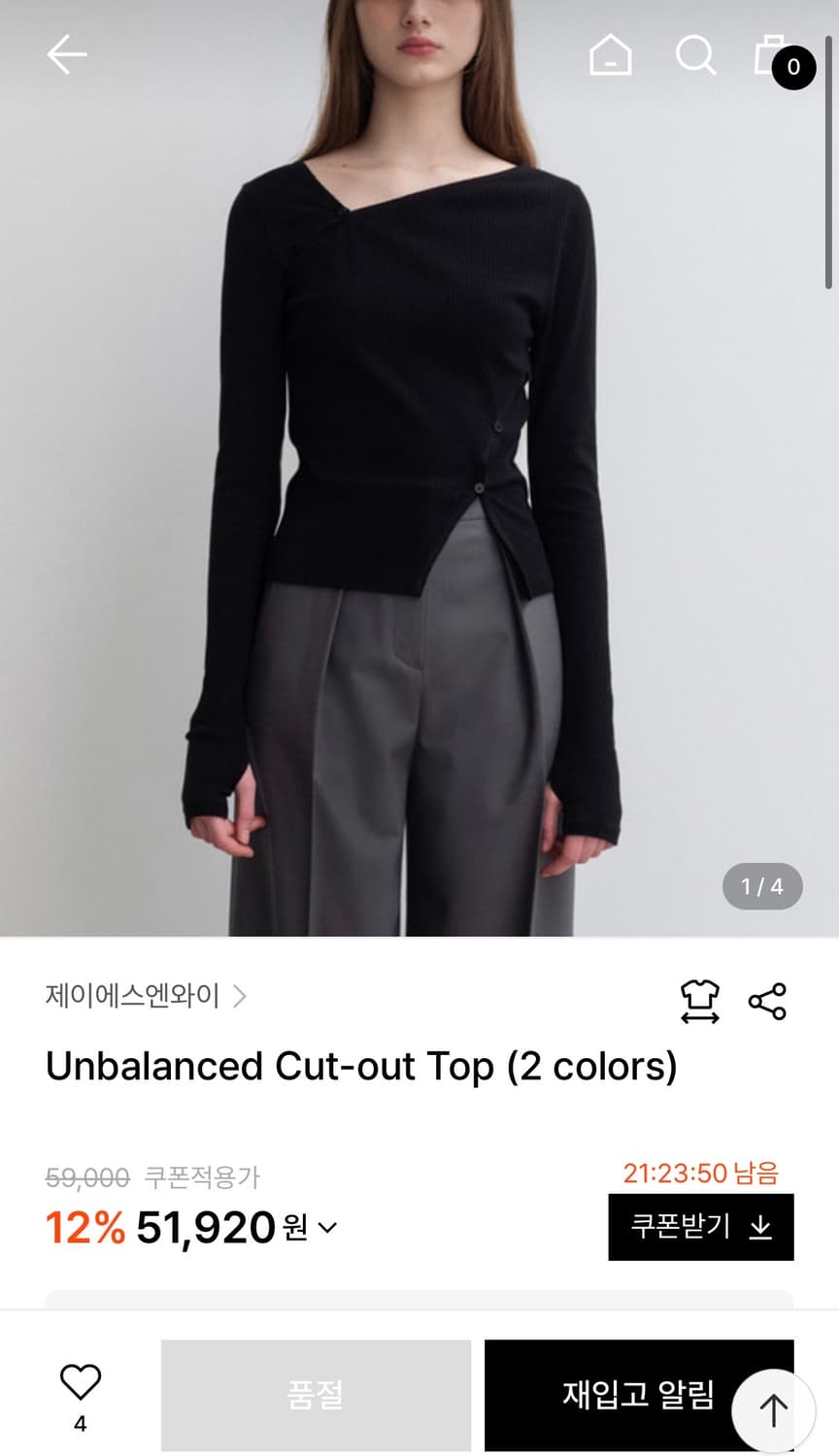Tap the grayed 품절 sold-out button
Screen dimensions: 839x1456
[x=315, y=1395]
